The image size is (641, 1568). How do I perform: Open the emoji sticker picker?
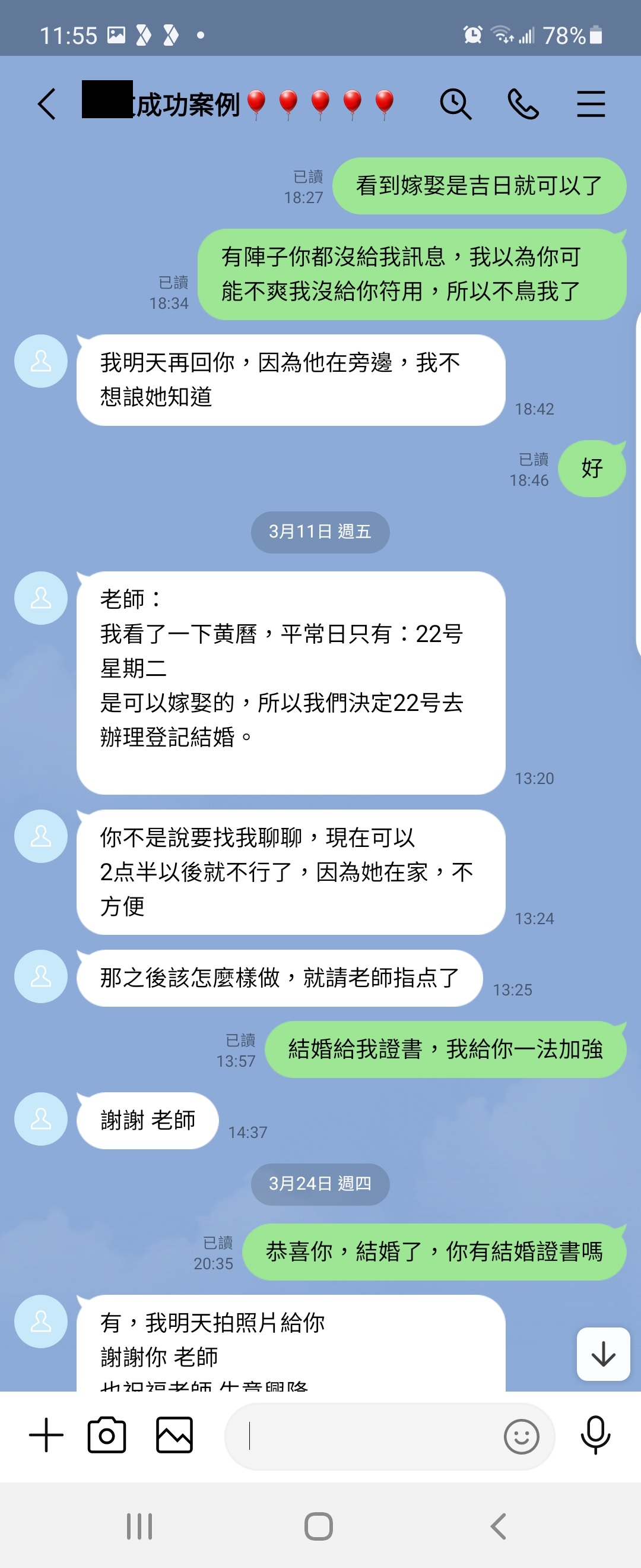(521, 1437)
